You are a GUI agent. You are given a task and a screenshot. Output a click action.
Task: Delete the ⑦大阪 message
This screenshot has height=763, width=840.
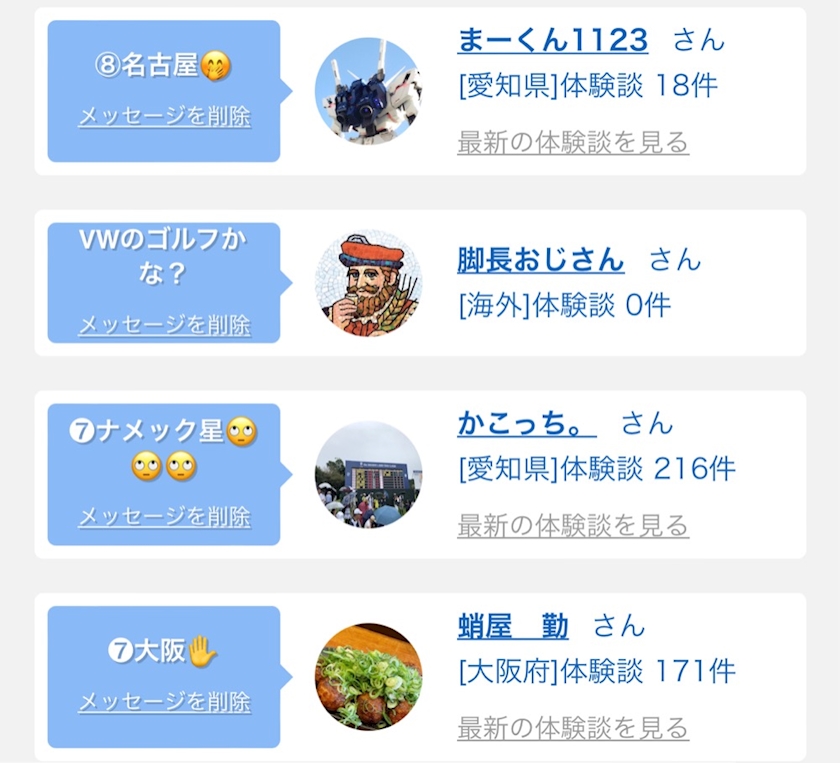pyautogui.click(x=164, y=702)
